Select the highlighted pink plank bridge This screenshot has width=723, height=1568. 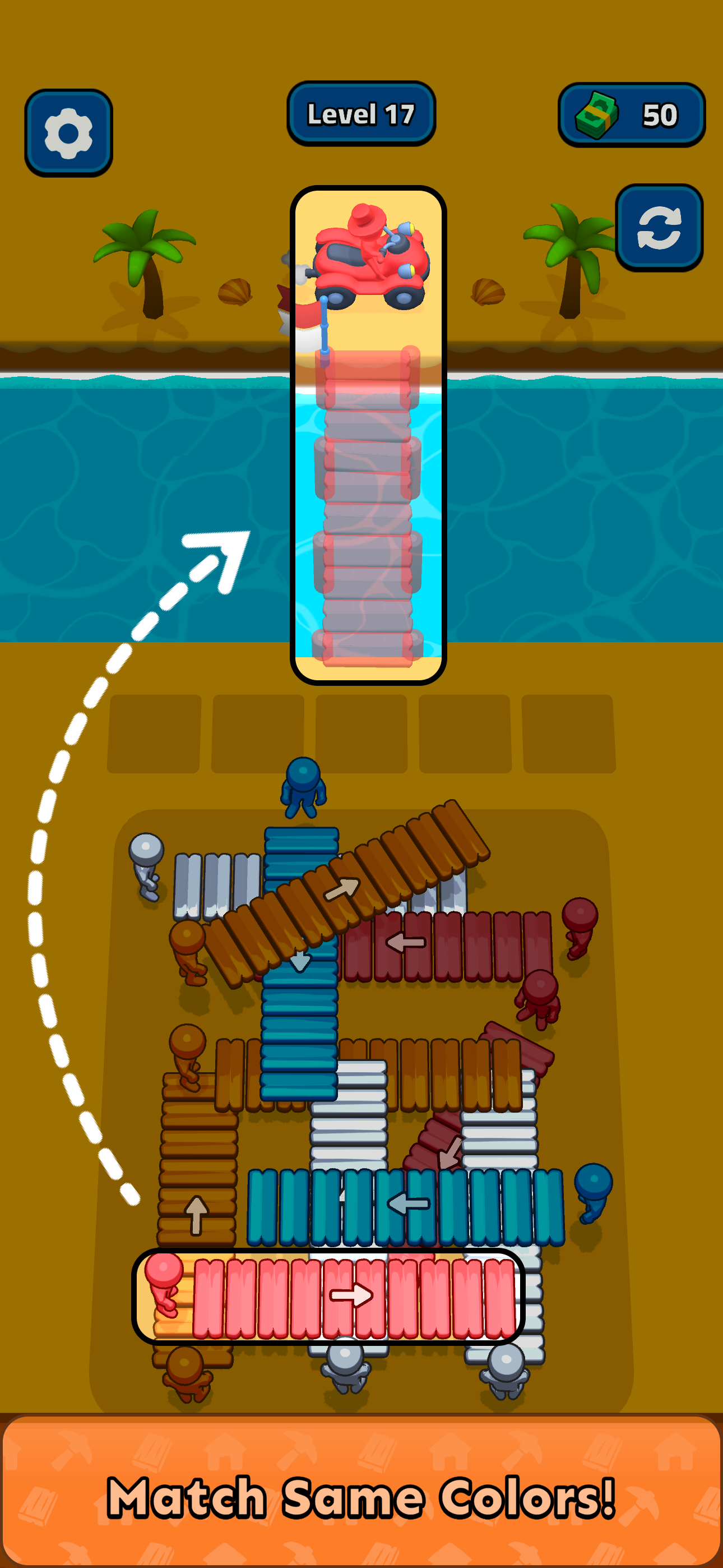[x=353, y=1296]
